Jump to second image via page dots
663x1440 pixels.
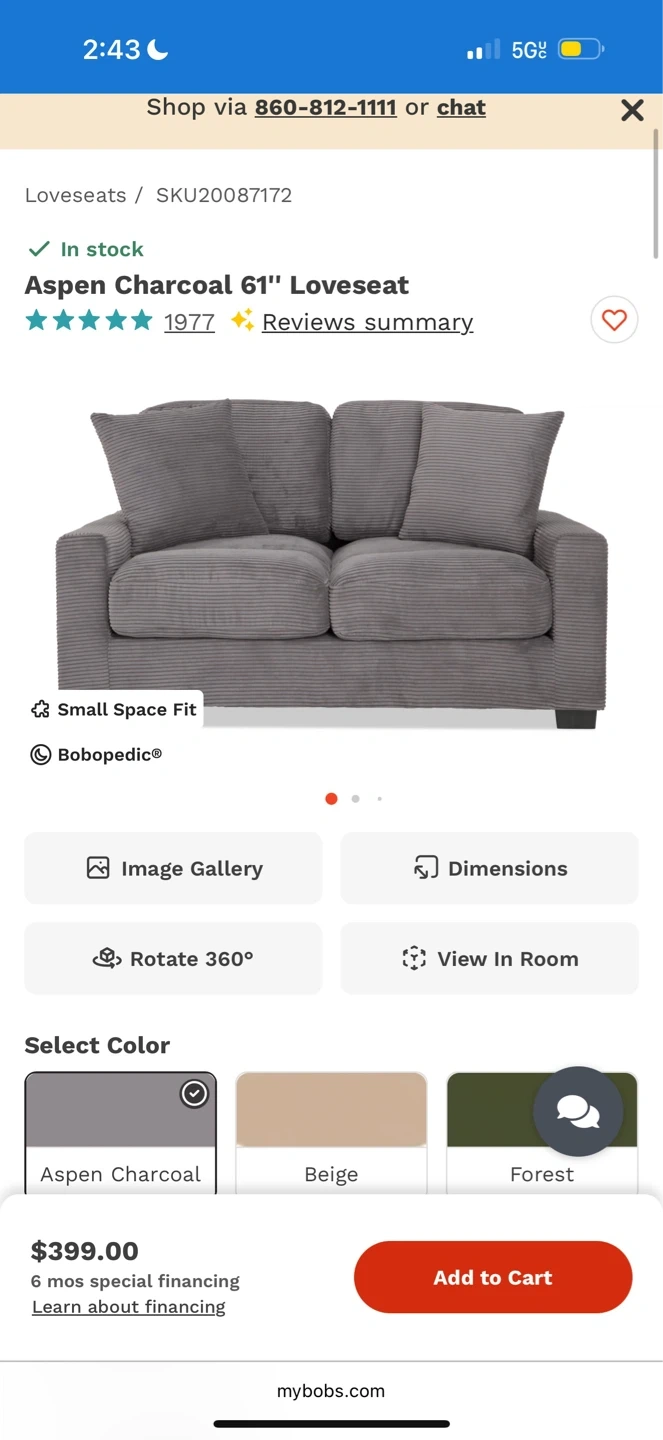coord(355,799)
